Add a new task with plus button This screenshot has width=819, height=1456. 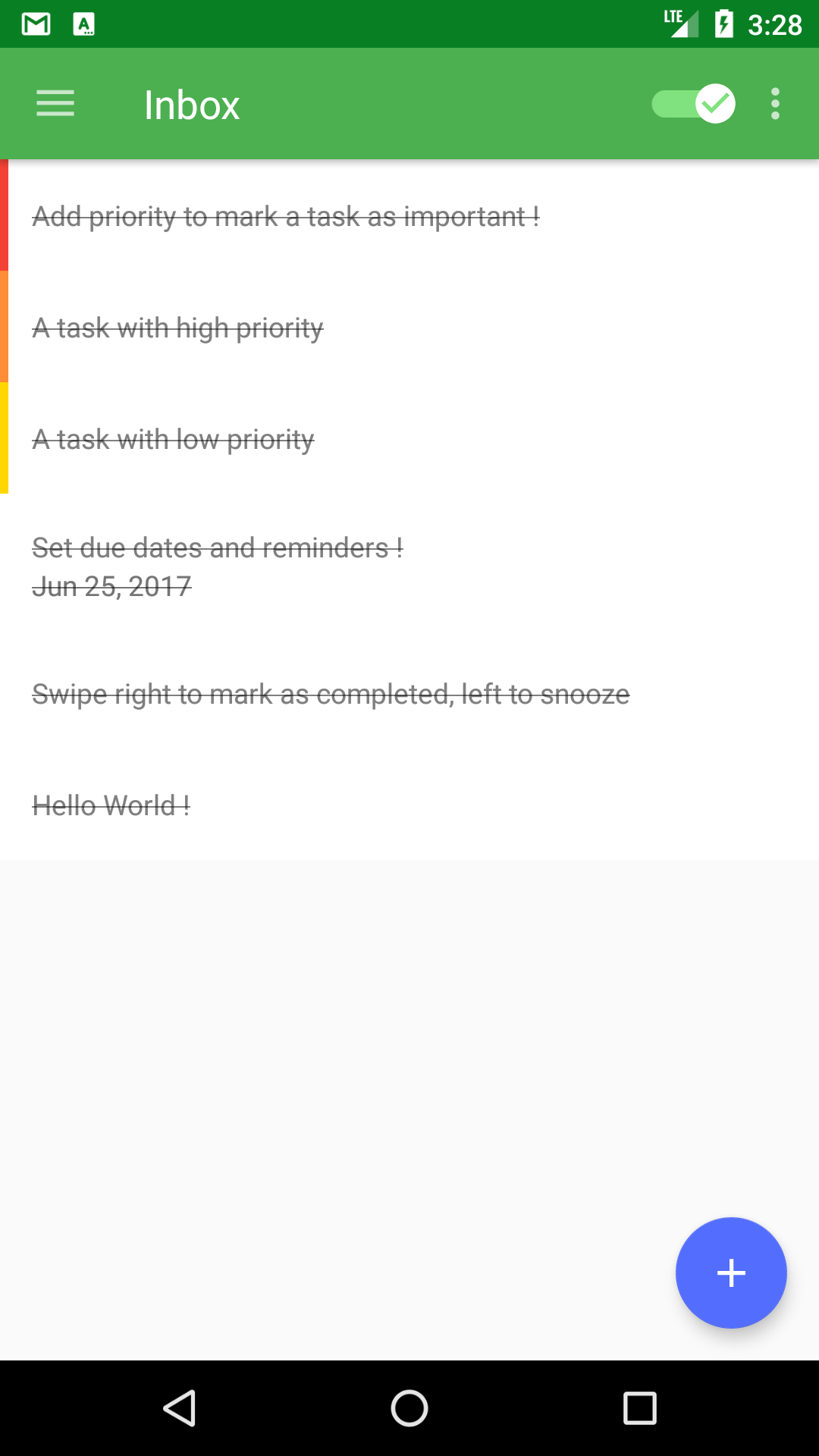(731, 1272)
